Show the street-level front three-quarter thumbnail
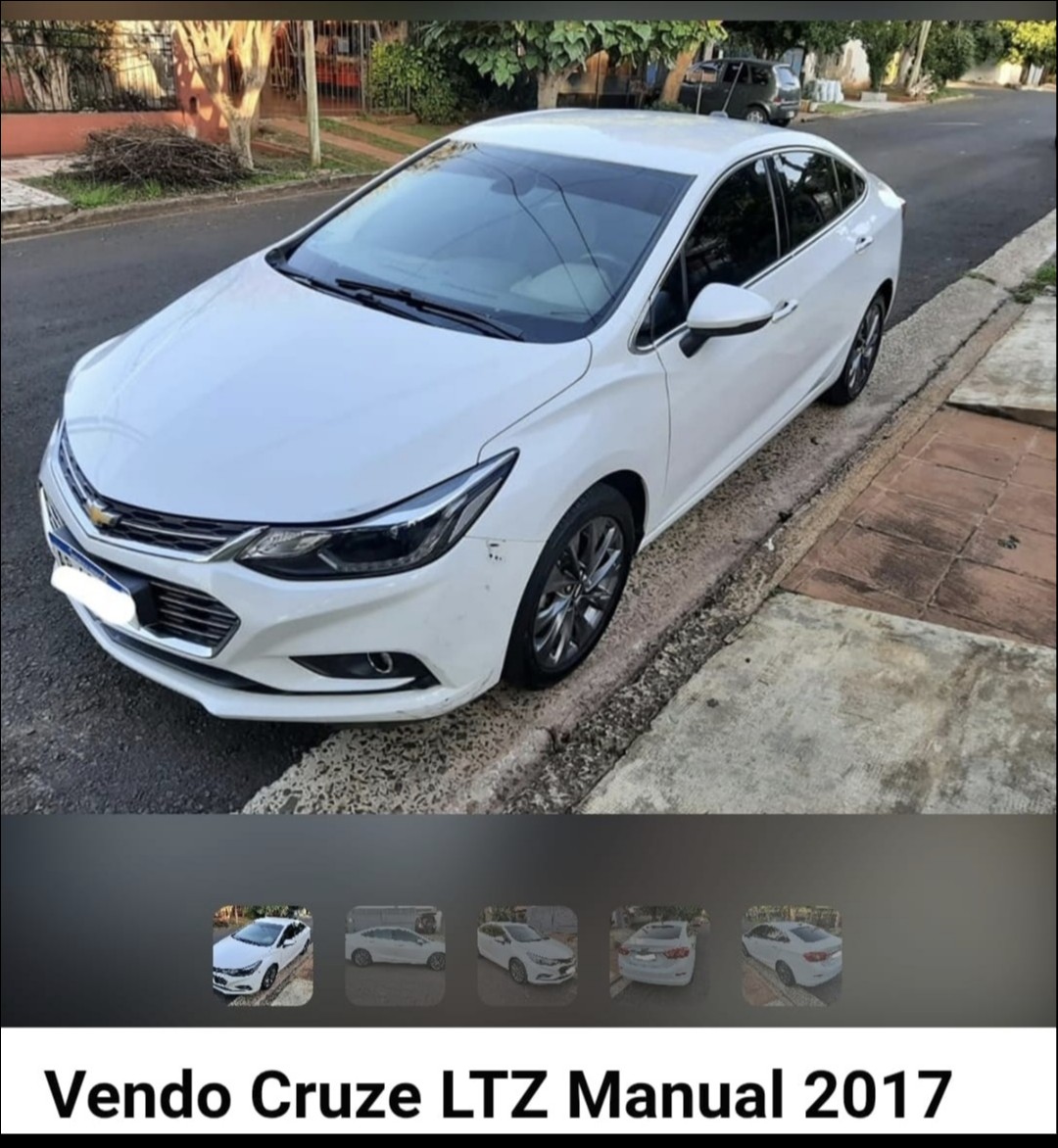 coord(527,955)
